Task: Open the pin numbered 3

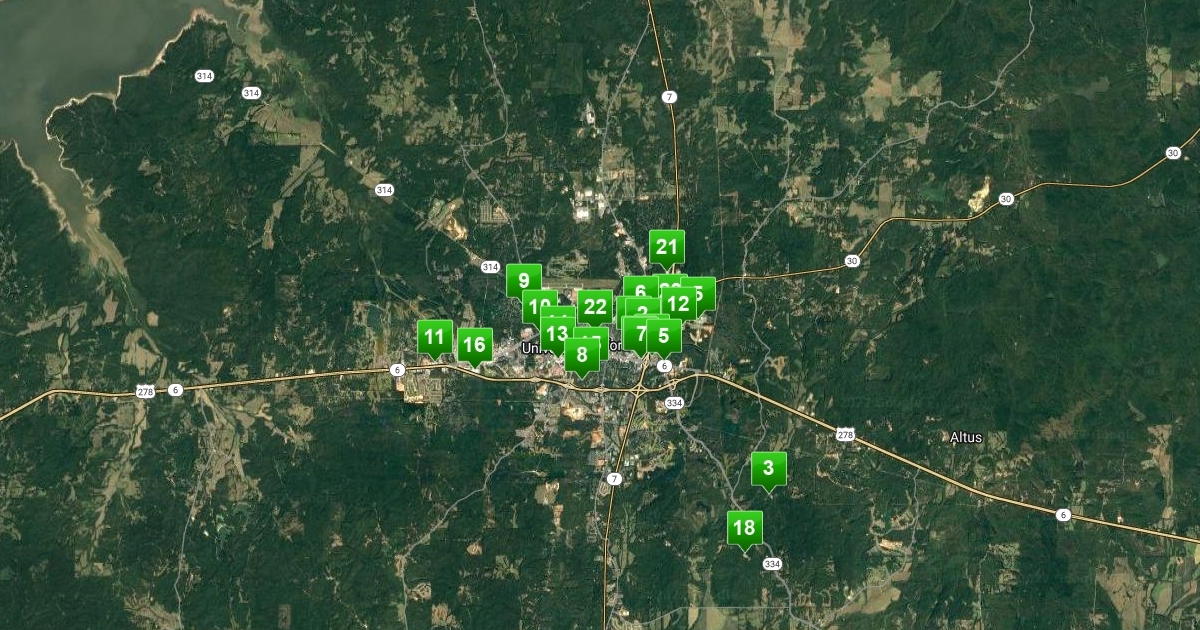Action: pyautogui.click(x=768, y=468)
